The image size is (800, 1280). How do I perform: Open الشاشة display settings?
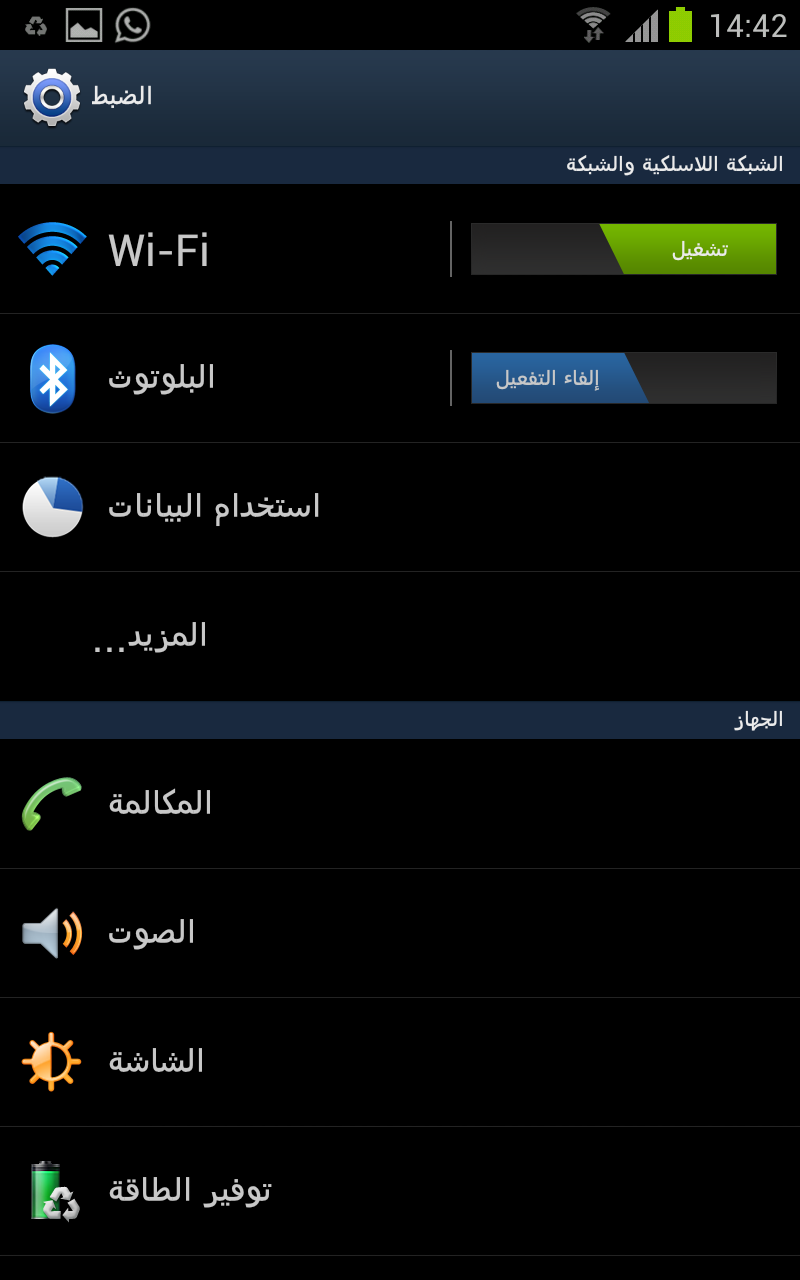pyautogui.click(x=400, y=1062)
